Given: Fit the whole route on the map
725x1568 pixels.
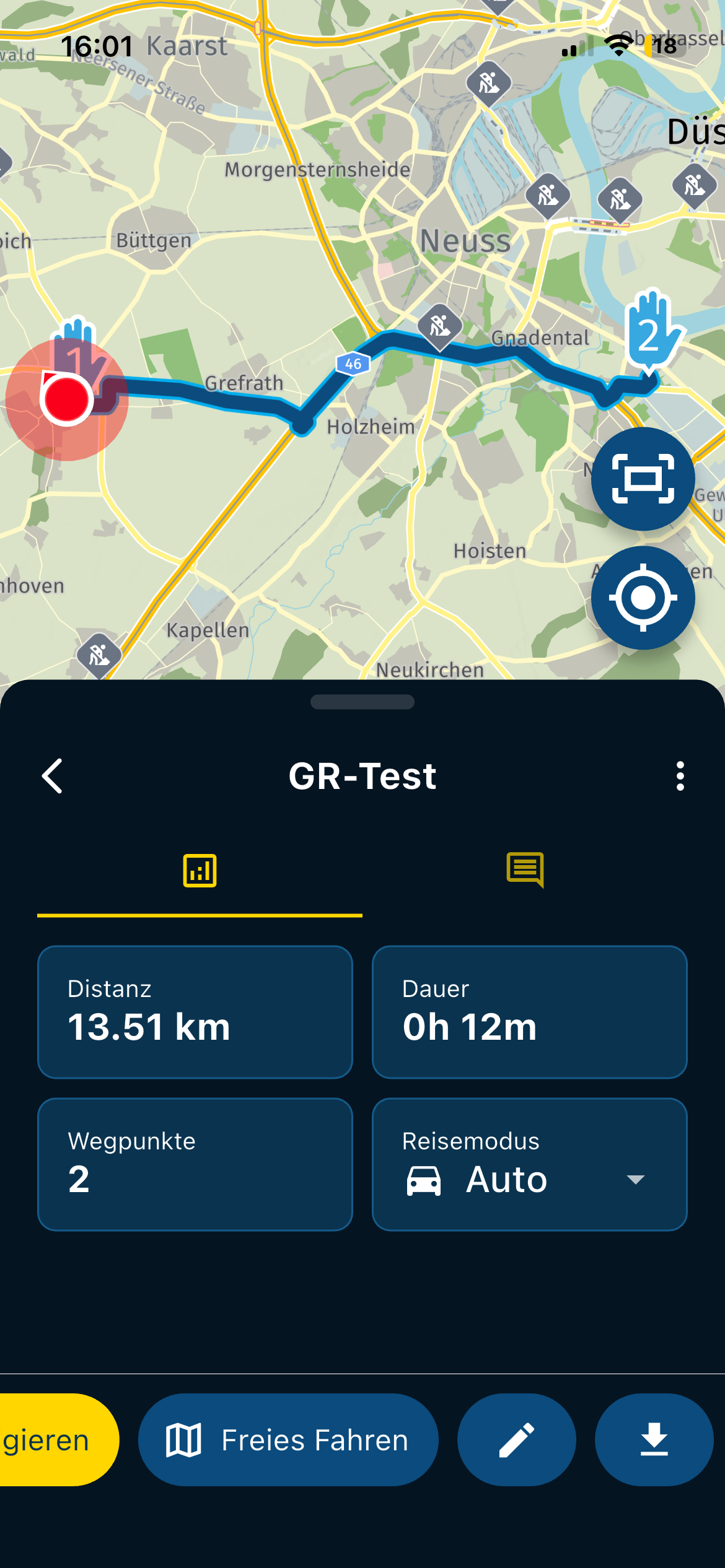Looking at the screenshot, I should tap(643, 479).
